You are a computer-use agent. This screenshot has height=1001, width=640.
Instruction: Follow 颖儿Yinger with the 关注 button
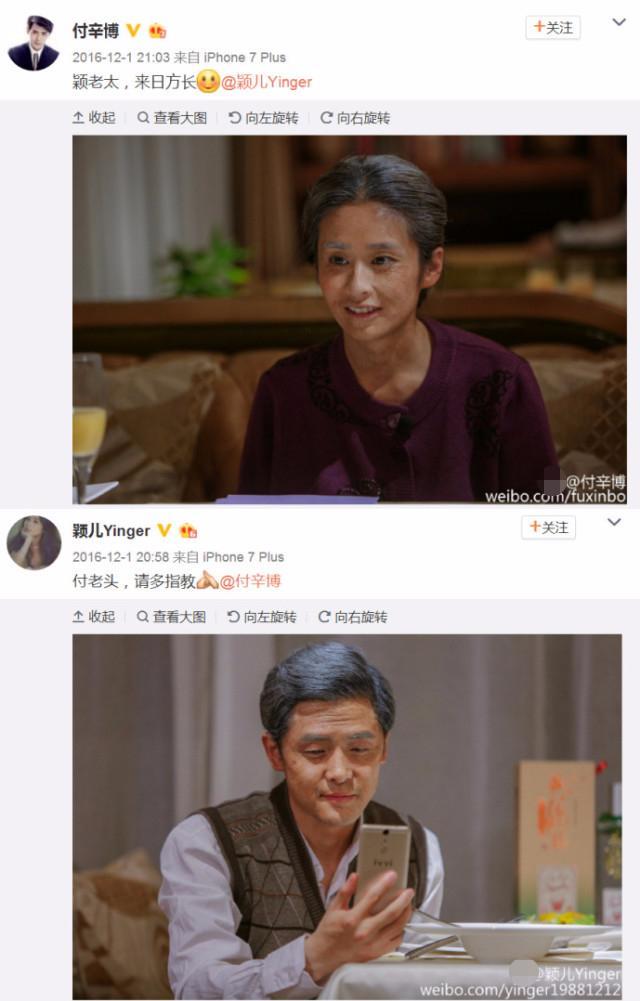tap(548, 527)
